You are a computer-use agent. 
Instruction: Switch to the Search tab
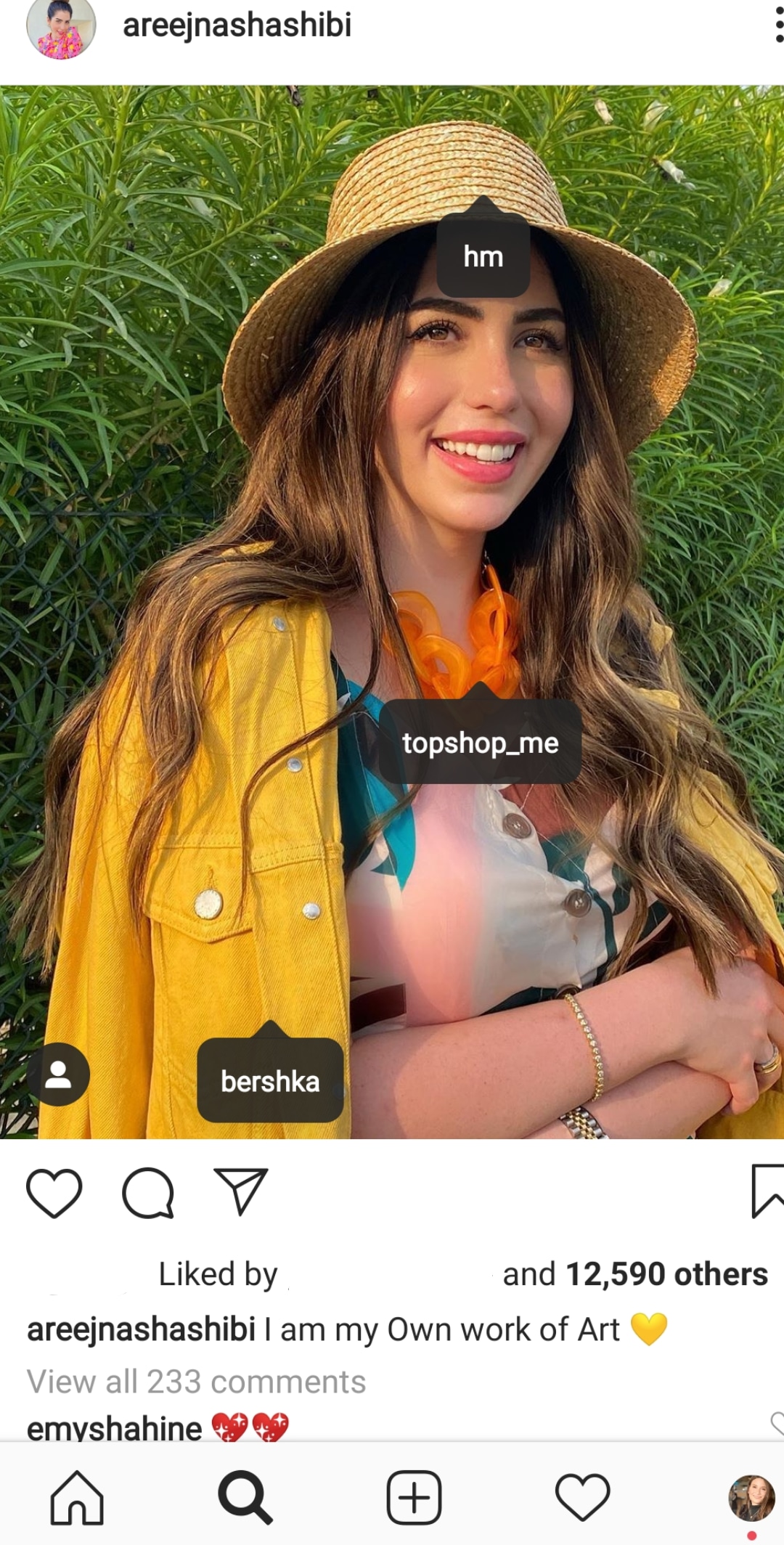point(245,1497)
